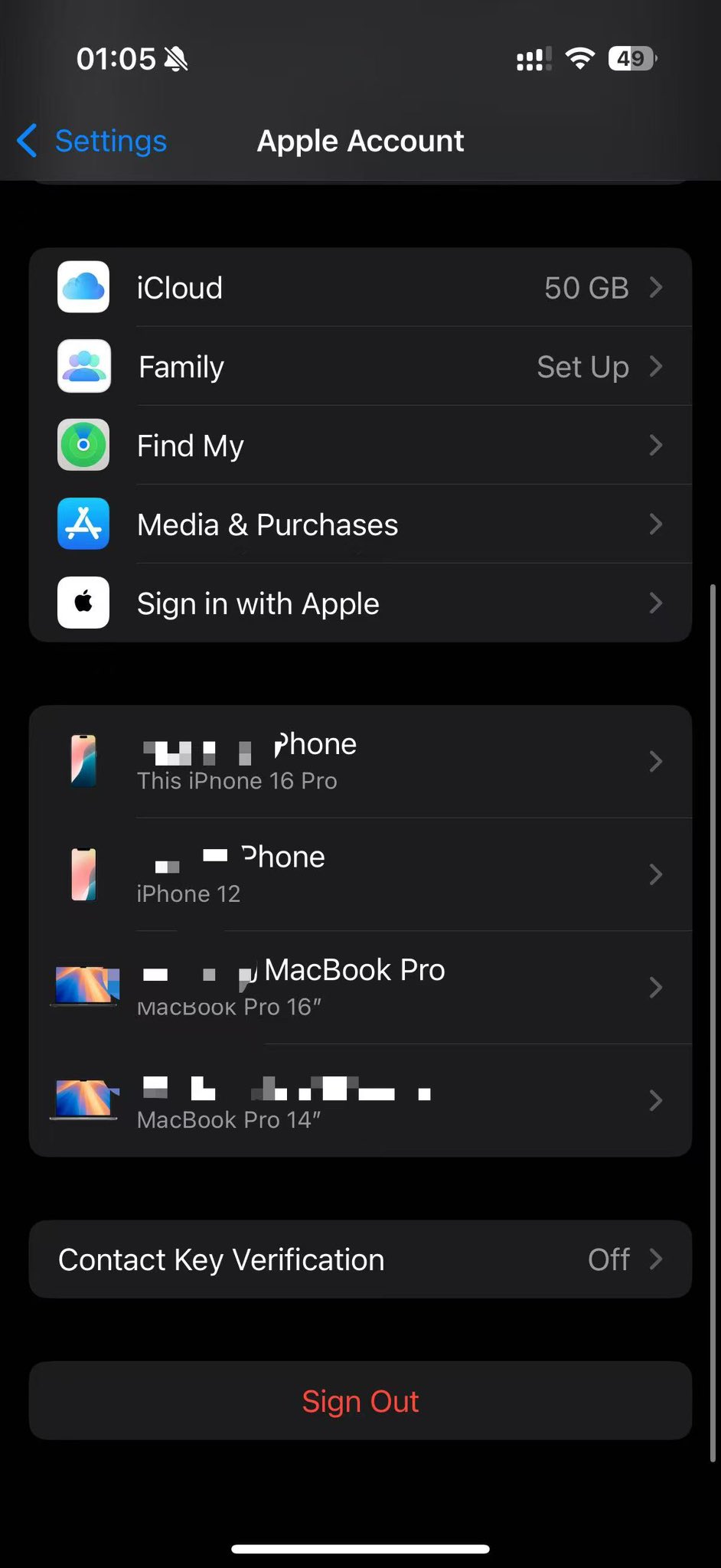
Task: Open Media & Purchases
Action: [x=360, y=524]
